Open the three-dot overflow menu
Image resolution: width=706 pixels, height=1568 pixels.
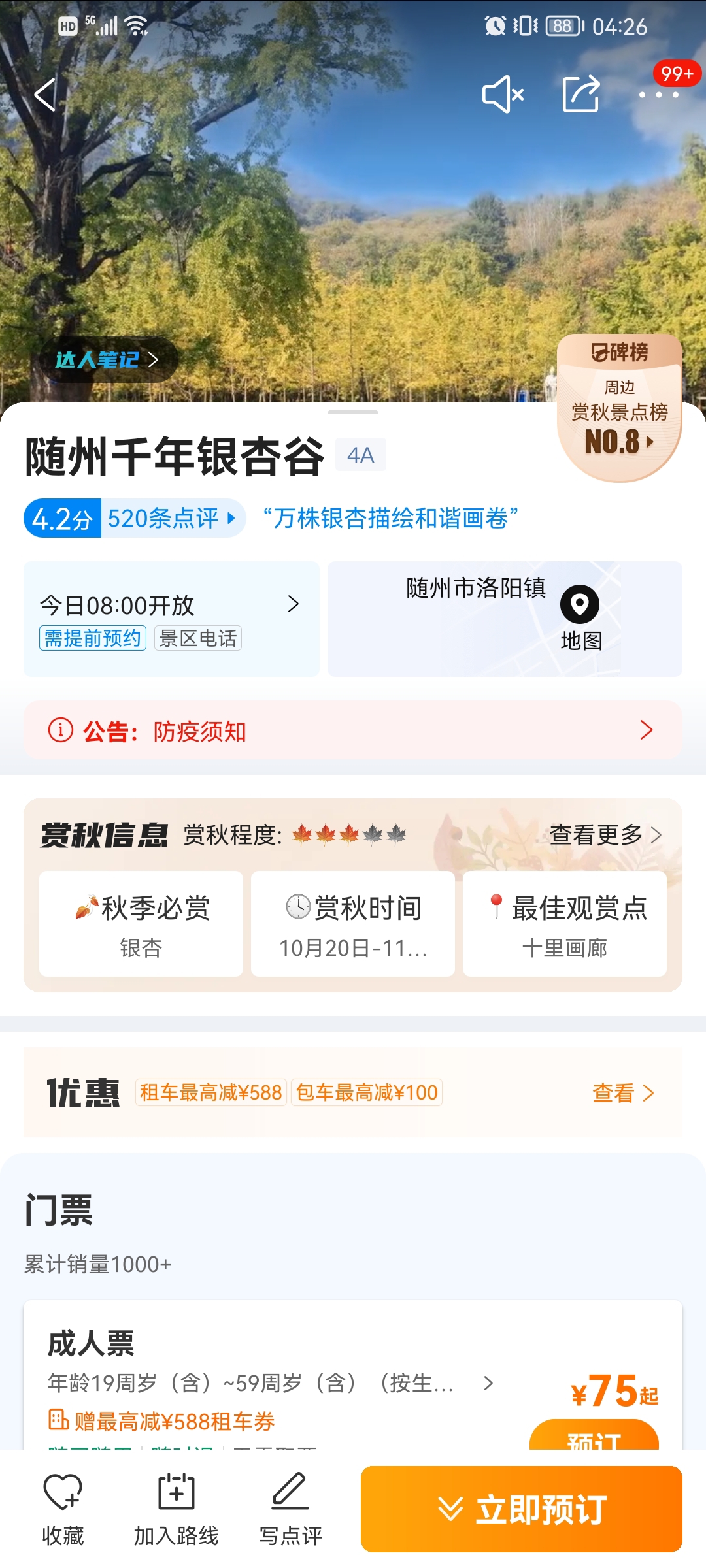coord(659,95)
